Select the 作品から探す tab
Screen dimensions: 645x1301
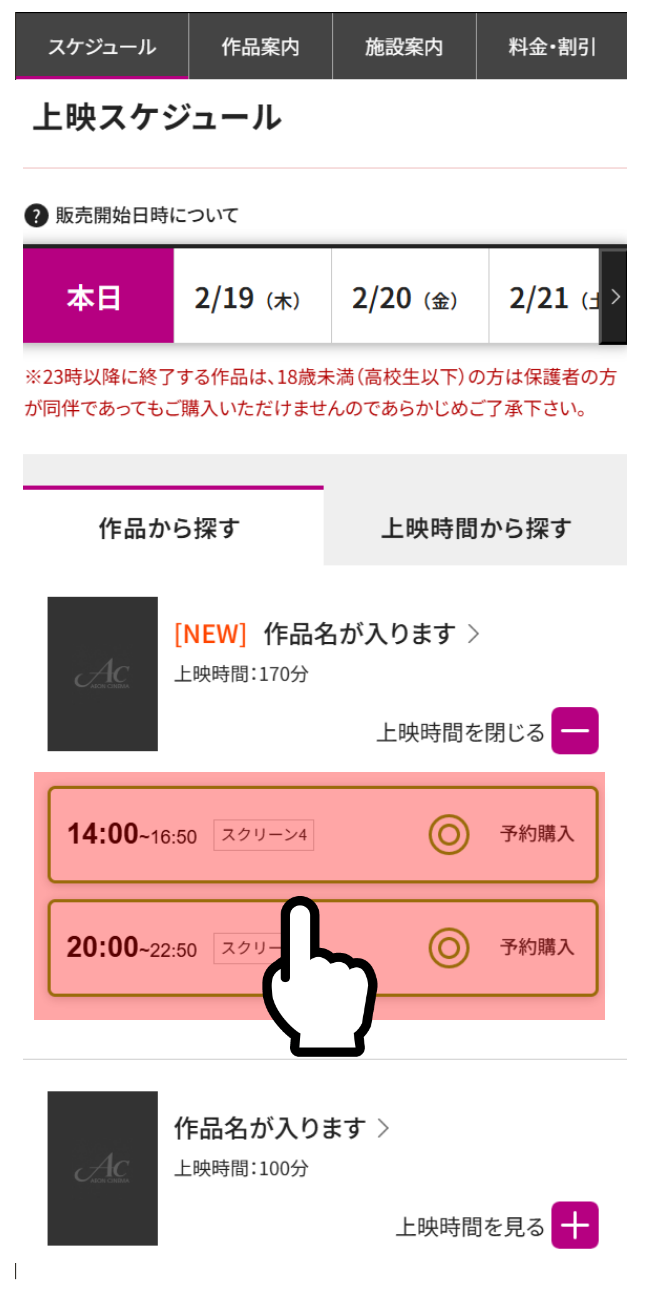(173, 528)
